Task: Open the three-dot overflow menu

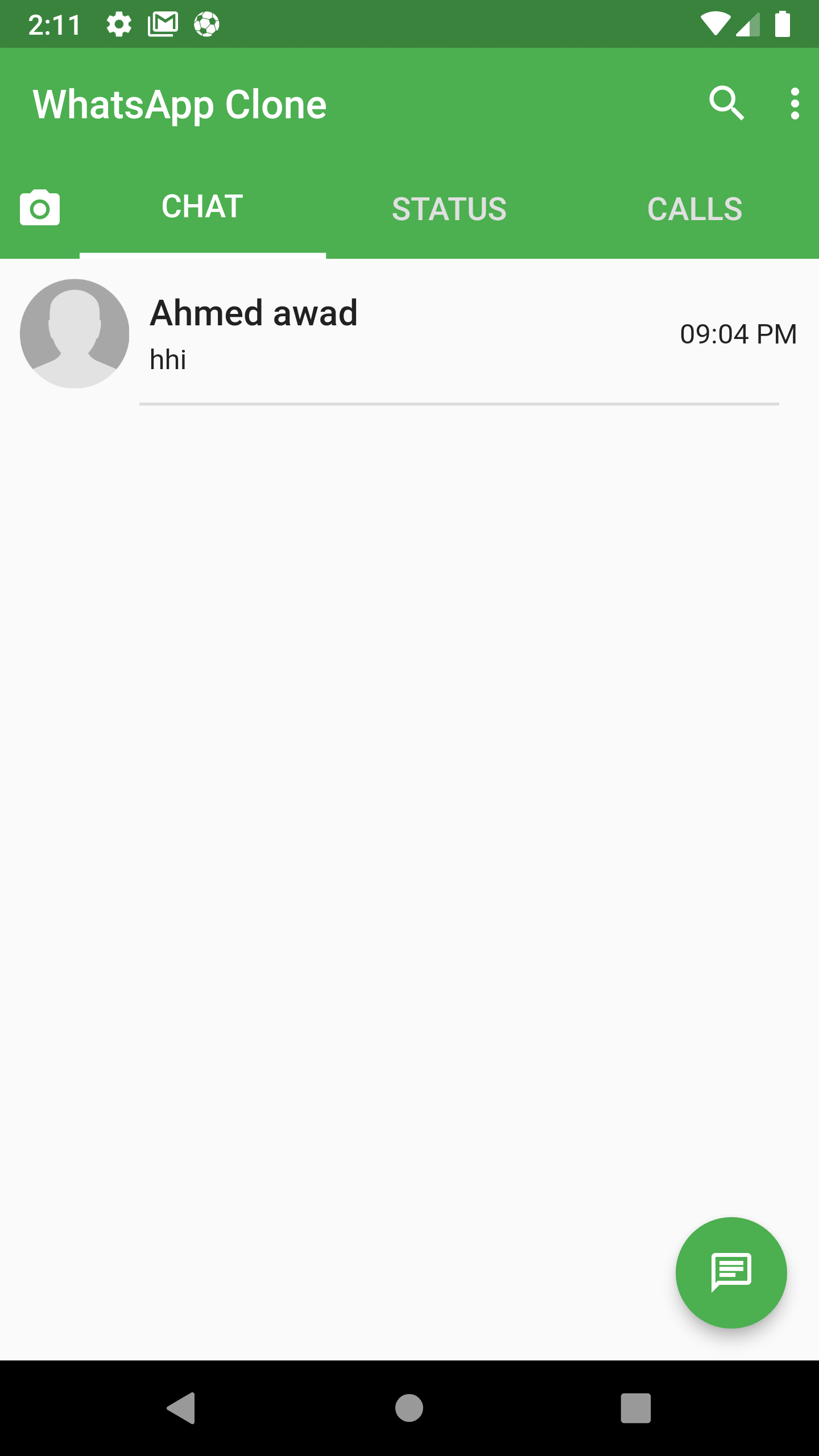Action: coord(795,104)
